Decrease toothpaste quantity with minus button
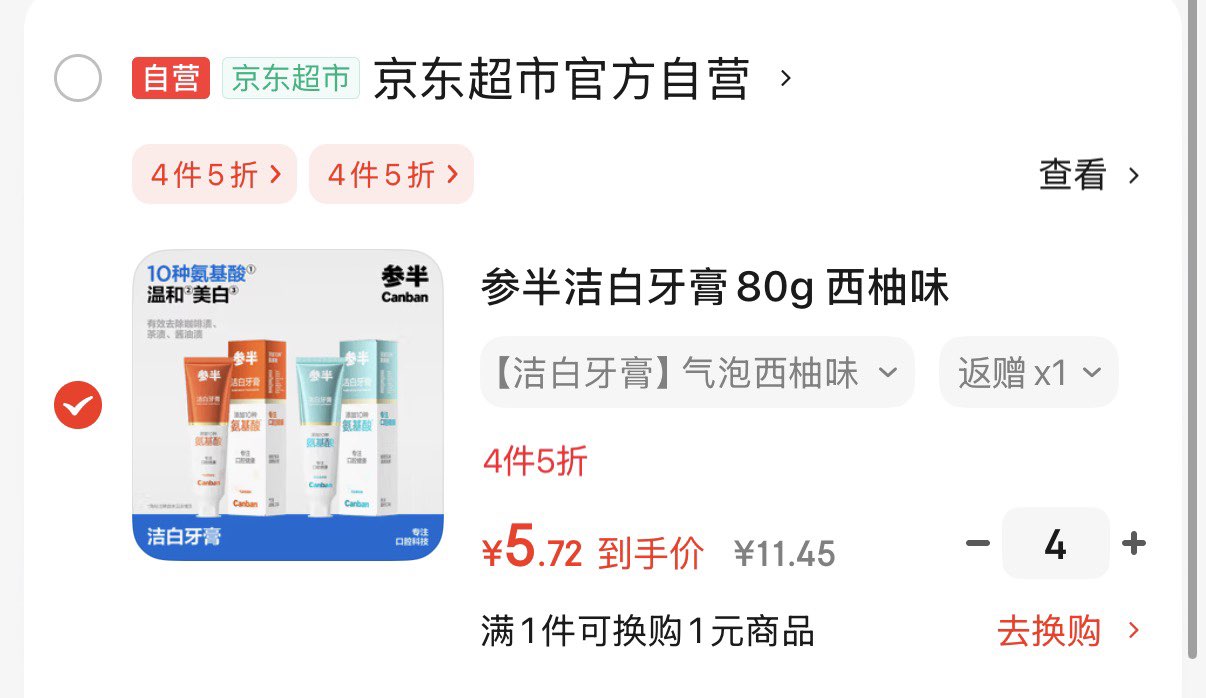1206x698 pixels. (x=977, y=543)
